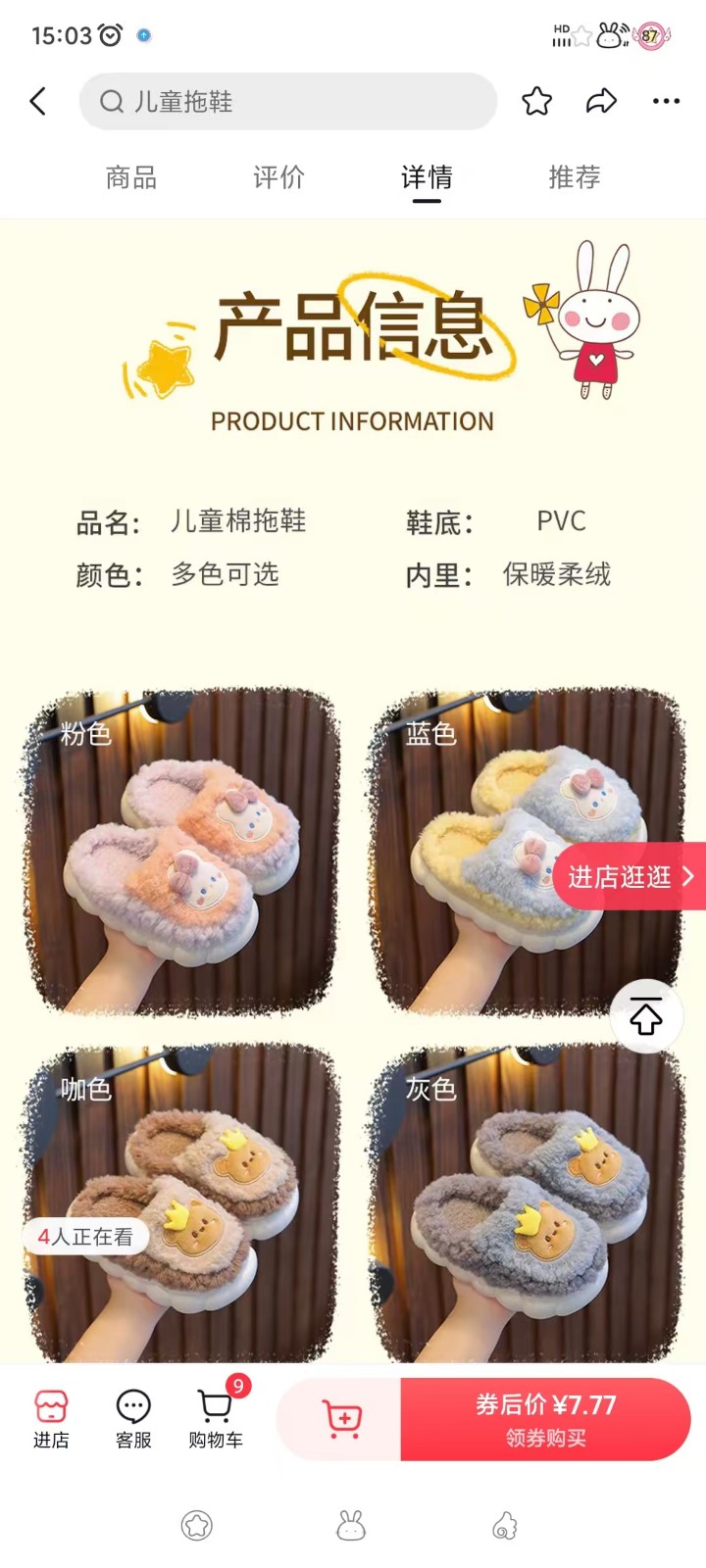Select the 详情 tab

click(x=427, y=177)
